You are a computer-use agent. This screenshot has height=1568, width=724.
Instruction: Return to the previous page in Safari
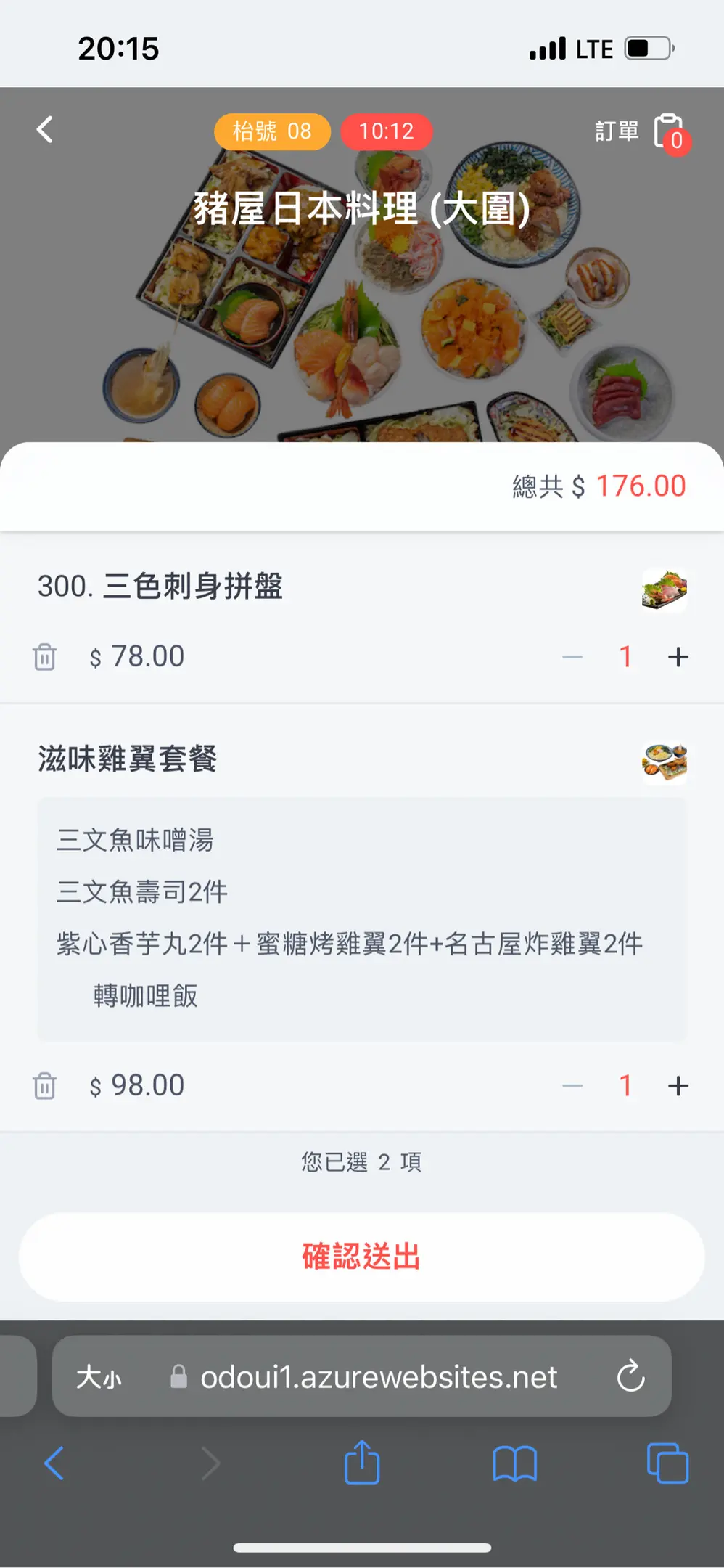pyautogui.click(x=54, y=1463)
